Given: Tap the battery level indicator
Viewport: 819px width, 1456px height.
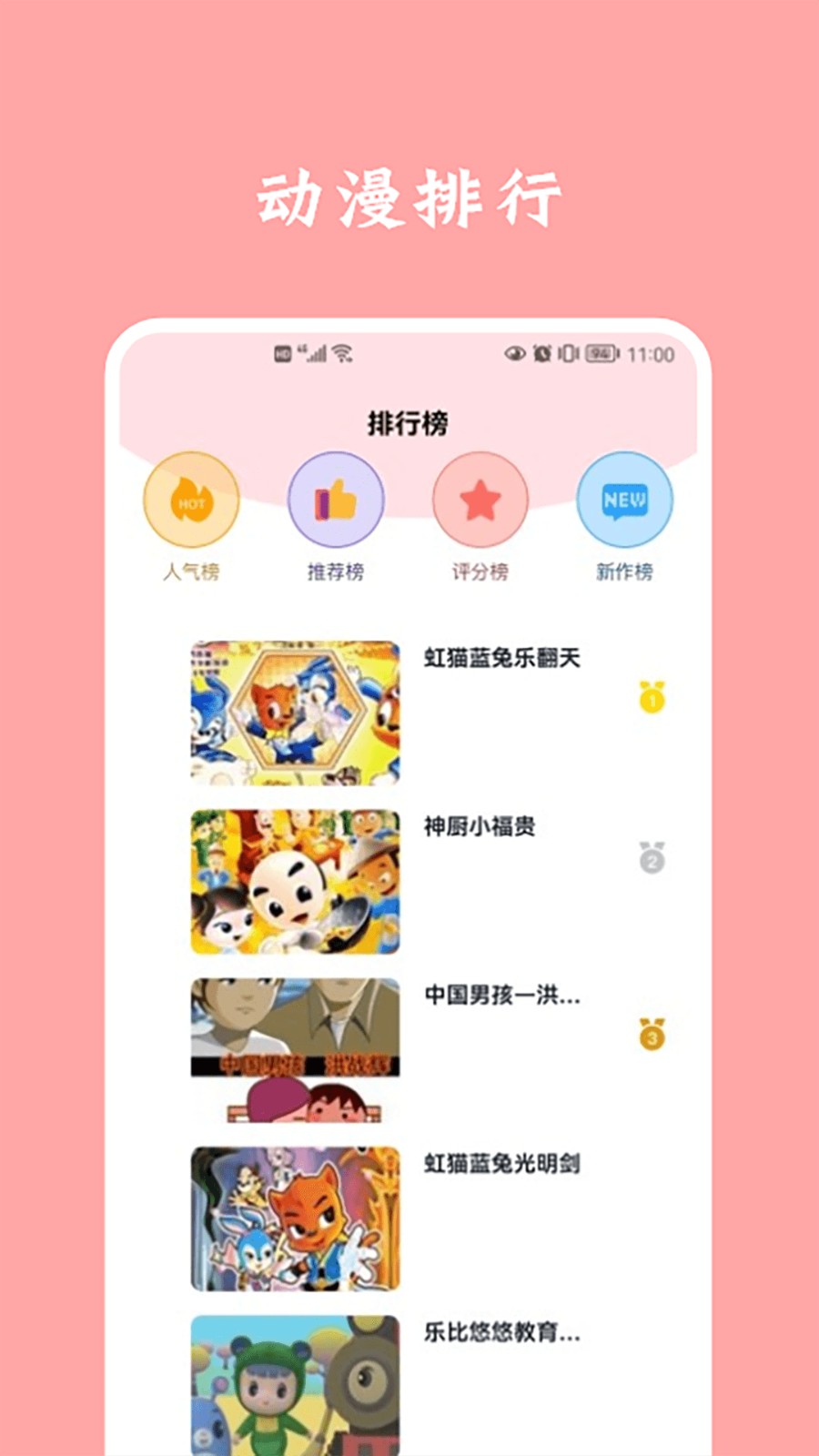Looking at the screenshot, I should coord(601,353).
